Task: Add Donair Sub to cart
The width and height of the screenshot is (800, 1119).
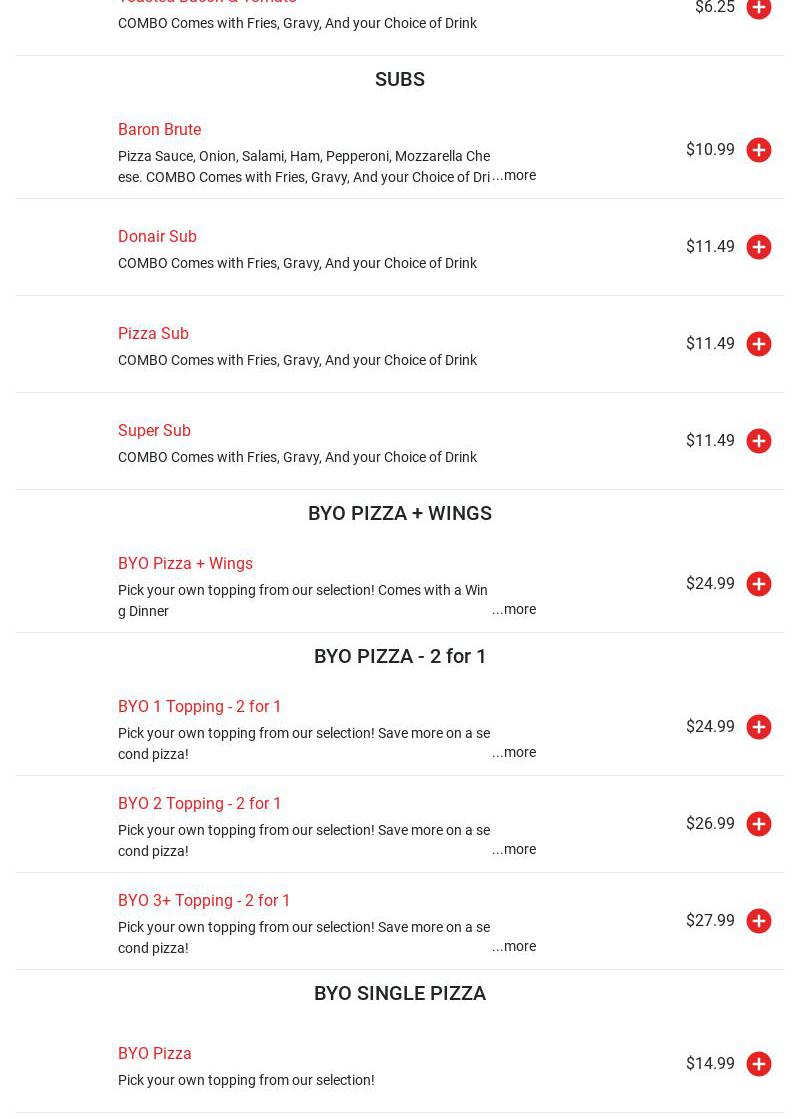Action: (x=759, y=247)
